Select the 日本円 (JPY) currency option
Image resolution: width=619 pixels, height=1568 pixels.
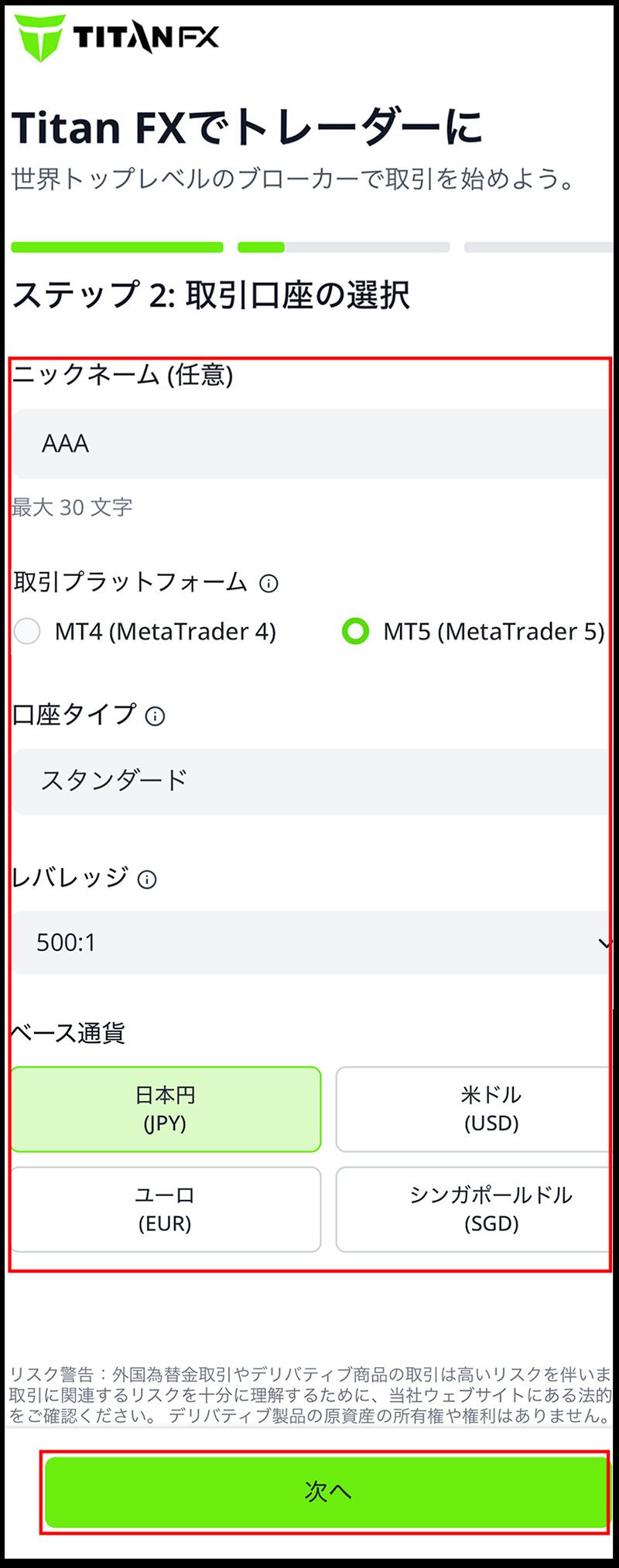165,1110
